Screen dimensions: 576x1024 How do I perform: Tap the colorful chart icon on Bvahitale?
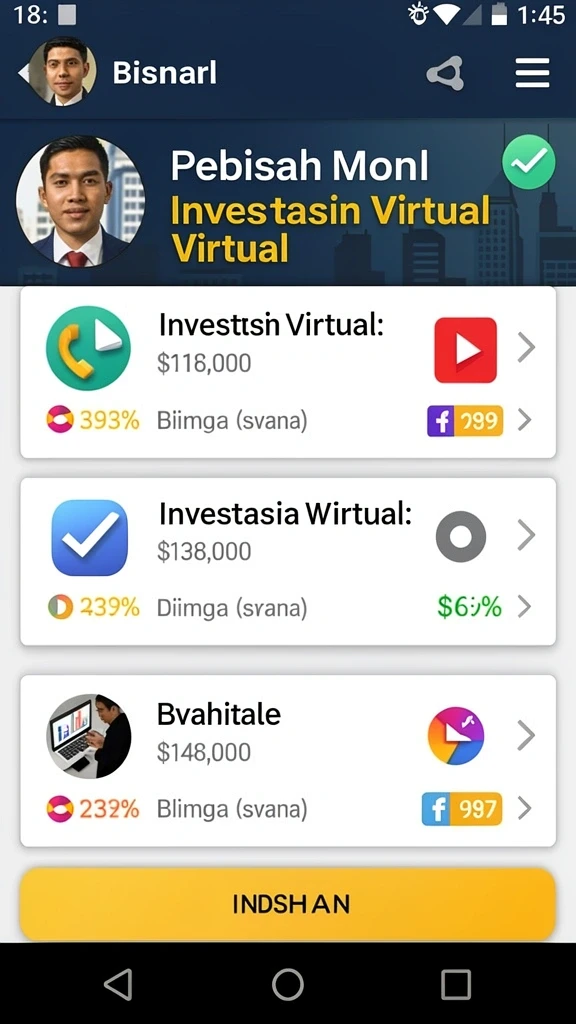(x=456, y=735)
